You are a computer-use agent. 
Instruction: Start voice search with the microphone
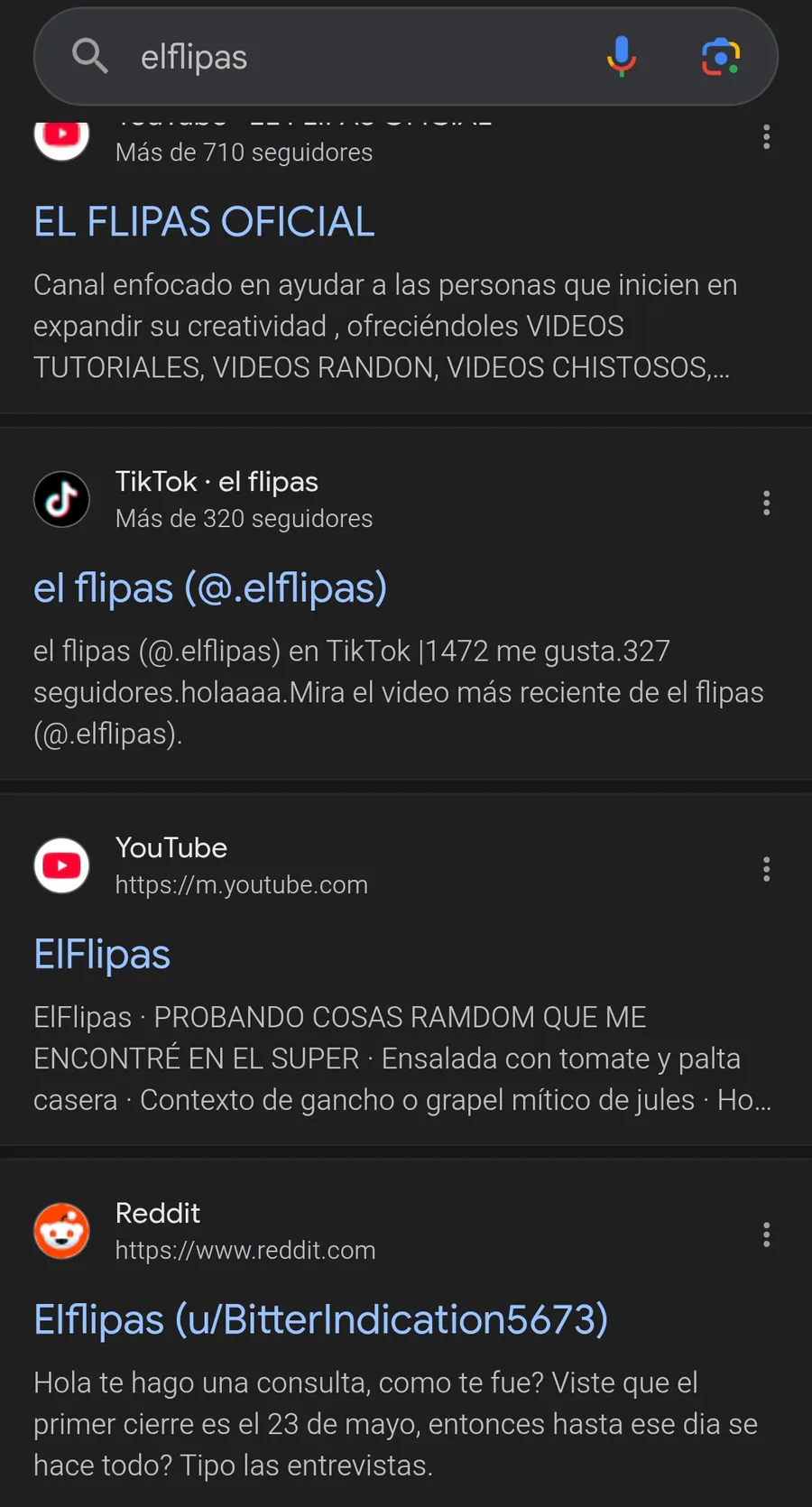click(622, 57)
